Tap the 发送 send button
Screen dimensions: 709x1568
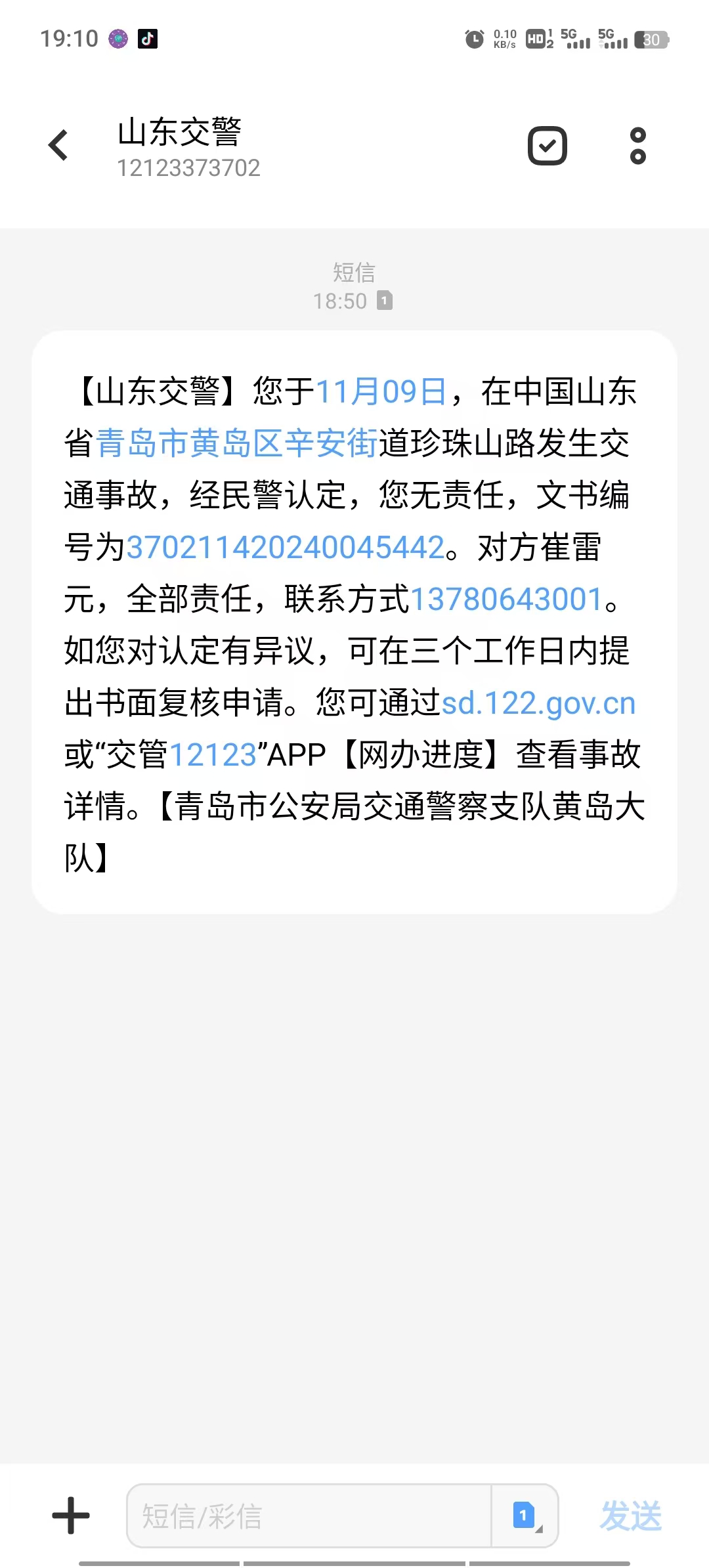(630, 1516)
